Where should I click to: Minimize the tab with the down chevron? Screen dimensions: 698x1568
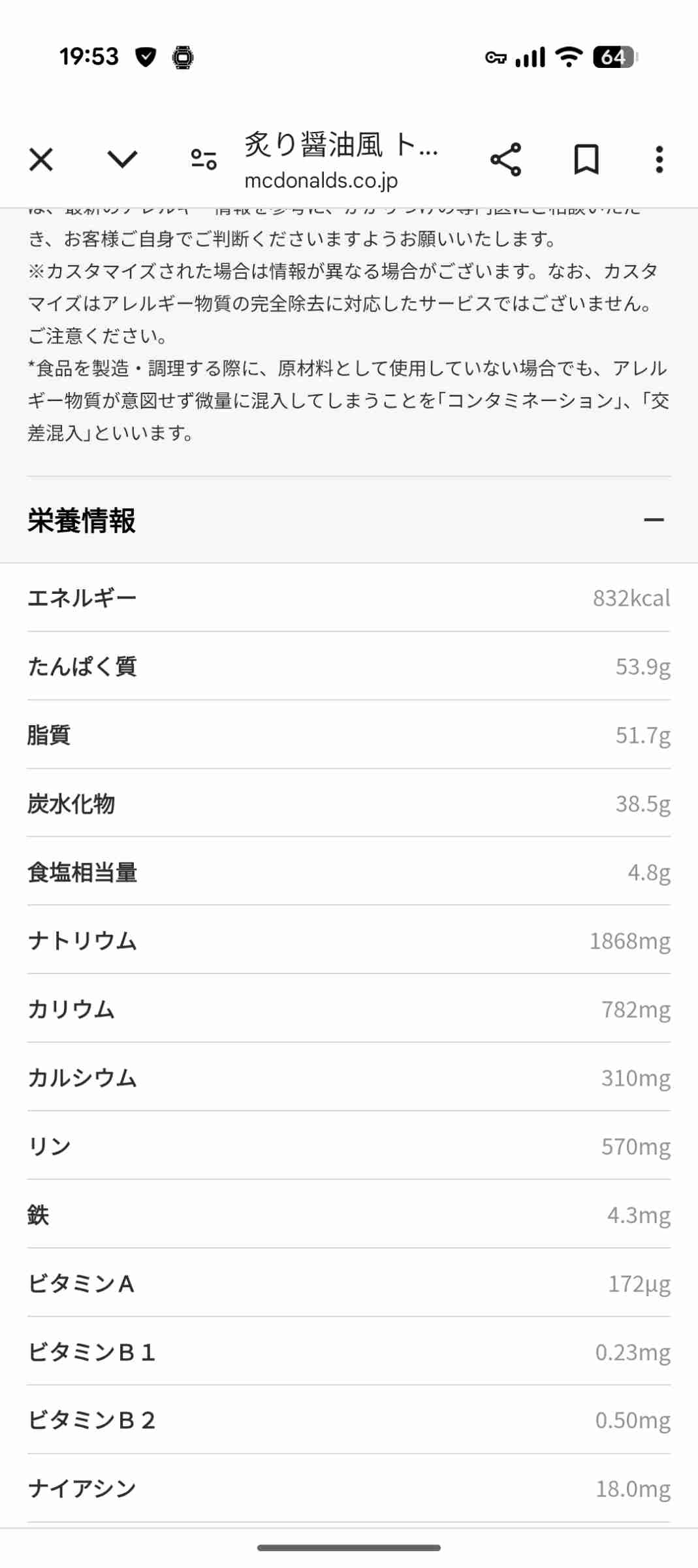coord(122,159)
